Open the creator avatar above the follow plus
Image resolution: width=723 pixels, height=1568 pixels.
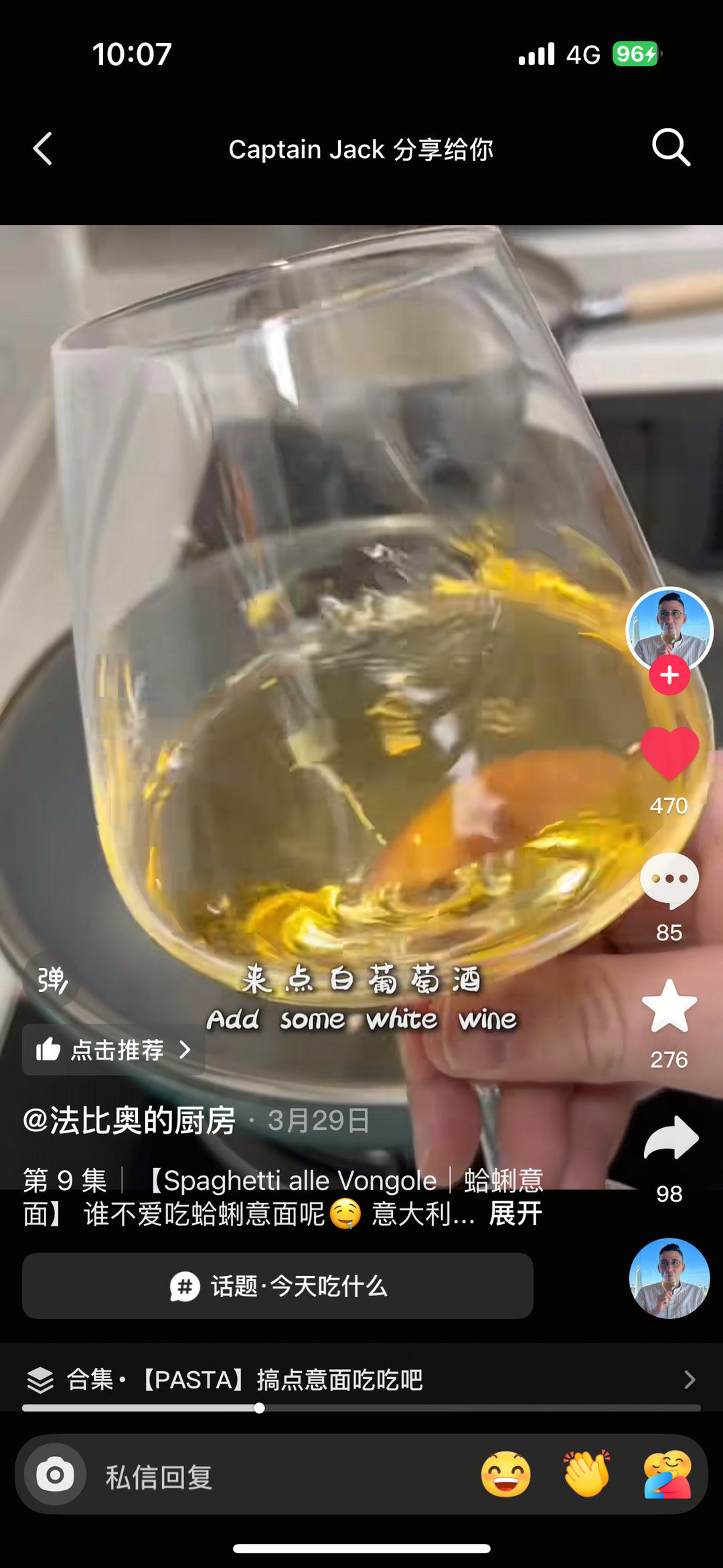click(669, 630)
